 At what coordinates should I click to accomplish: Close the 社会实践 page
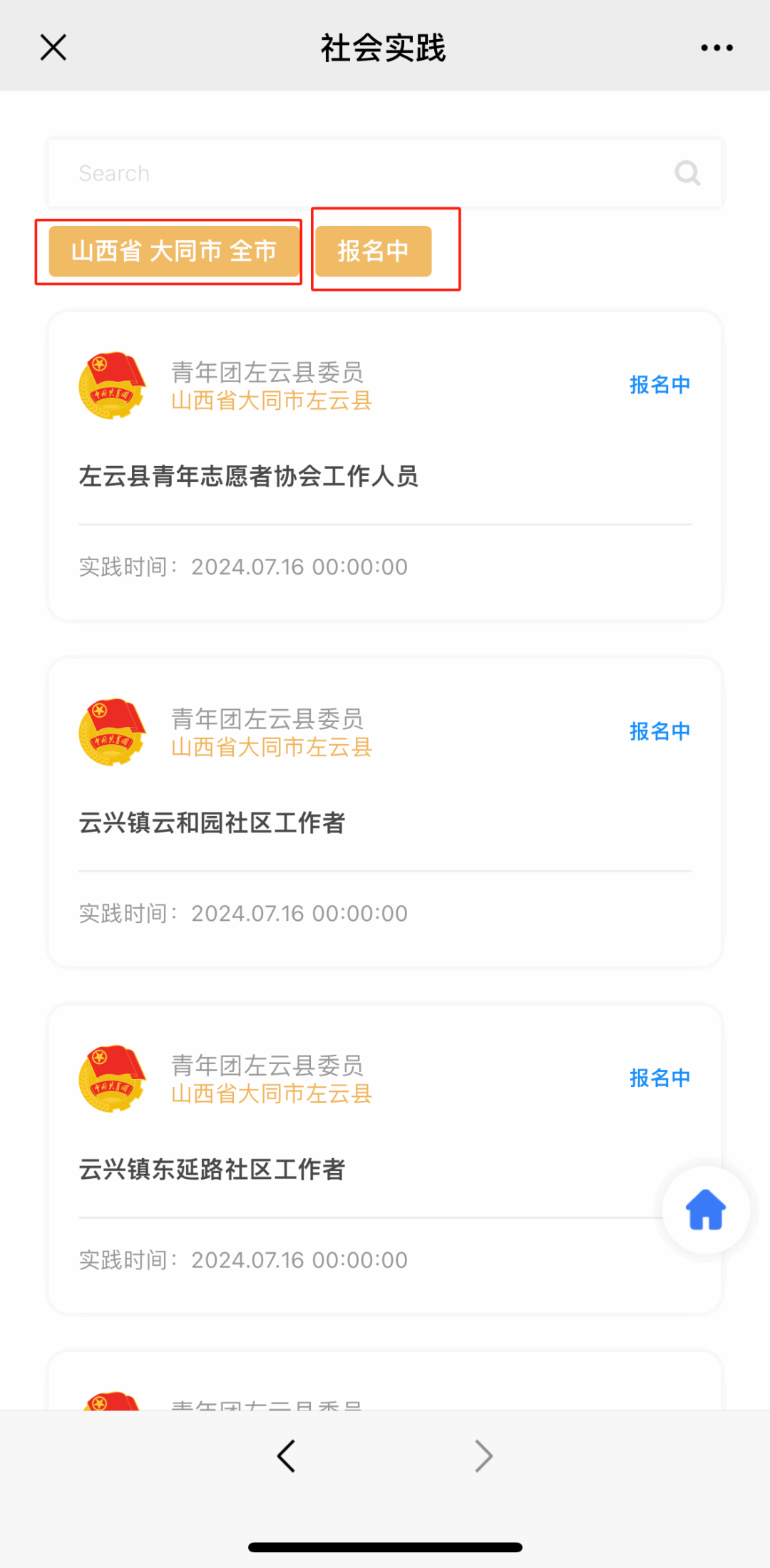[x=53, y=48]
